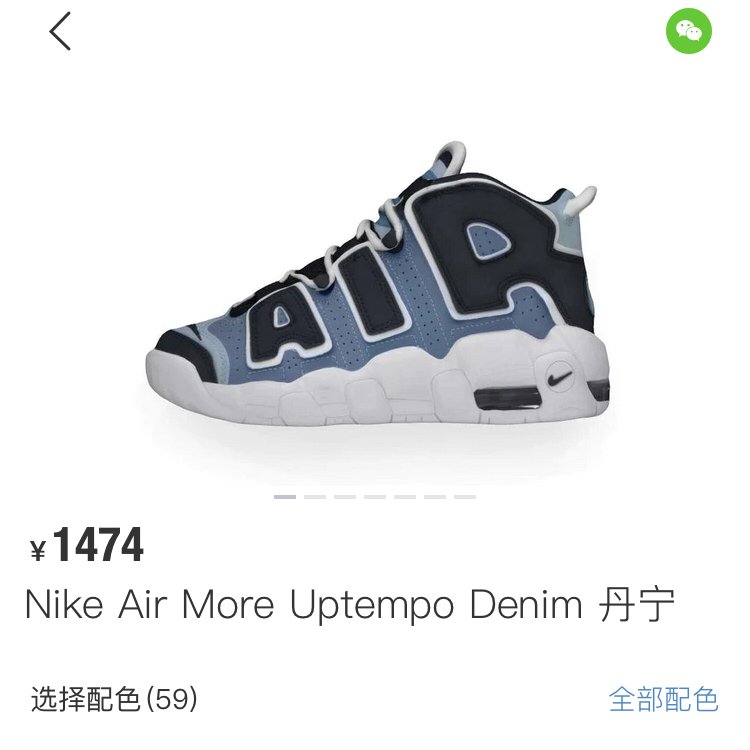
Task: Open the Nike Air More Uptempo product image
Action: (375, 290)
